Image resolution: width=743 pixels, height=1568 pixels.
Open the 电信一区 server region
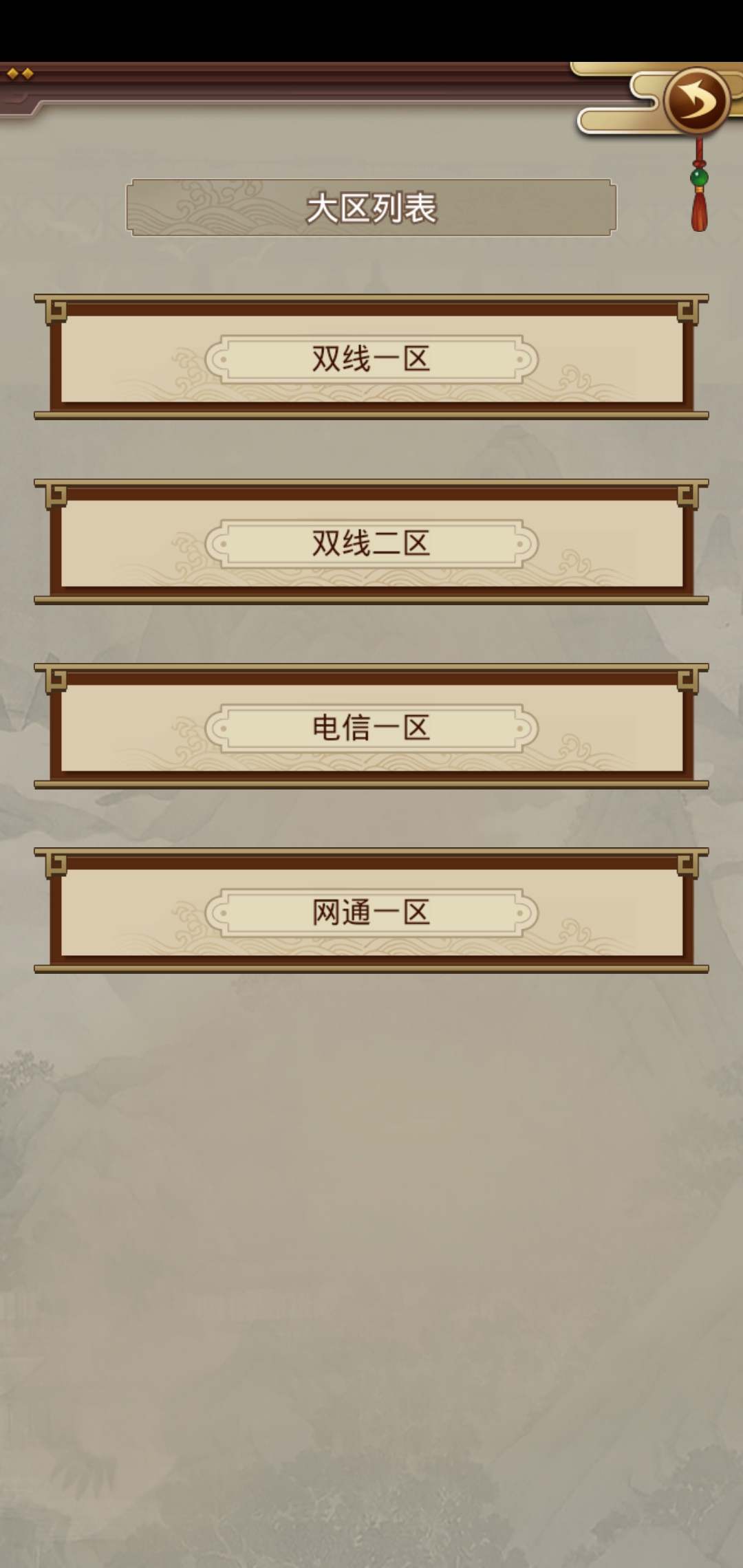(371, 726)
